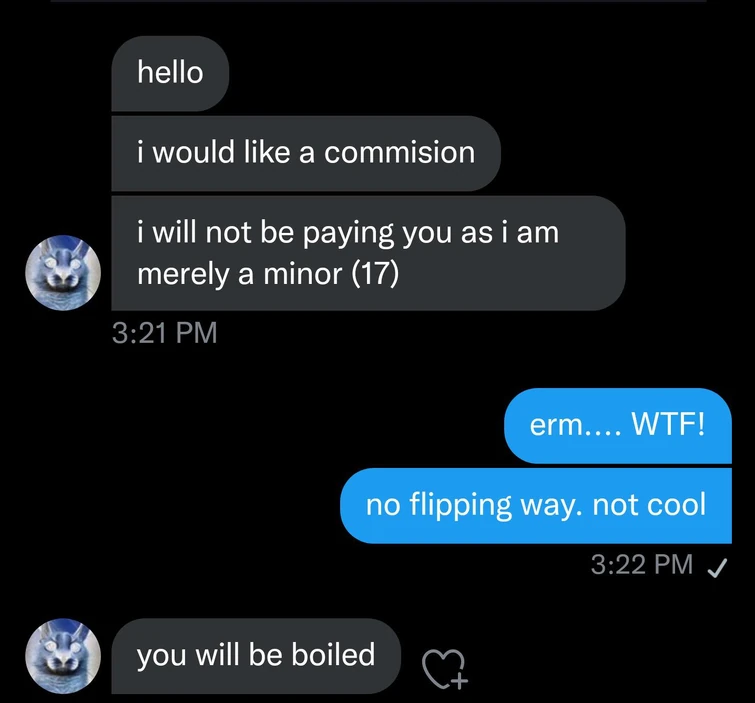Add a reaction to "you will be boiled"
This screenshot has height=703, width=755.
coord(444,667)
